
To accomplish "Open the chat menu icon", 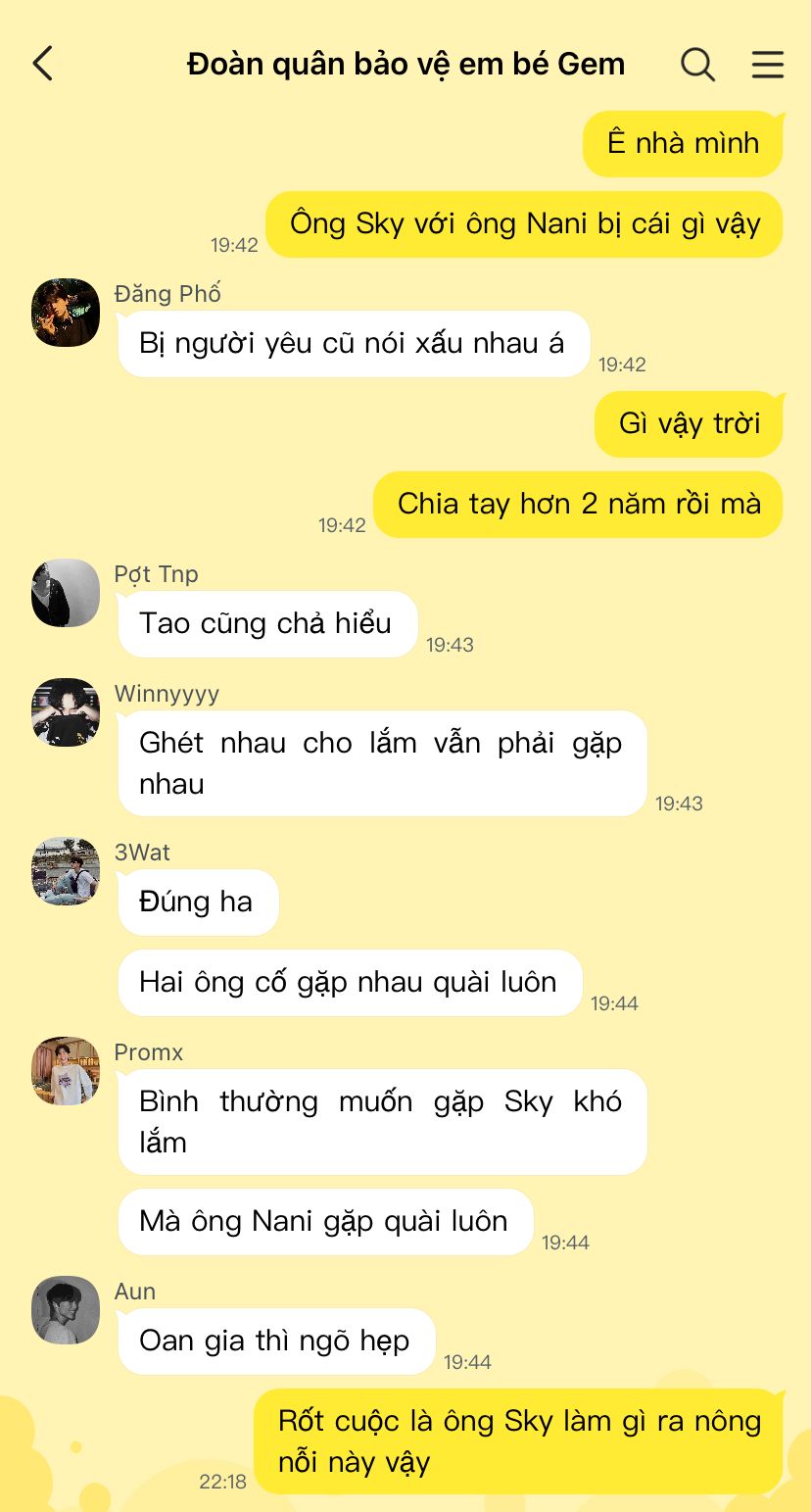I will coord(767,65).
